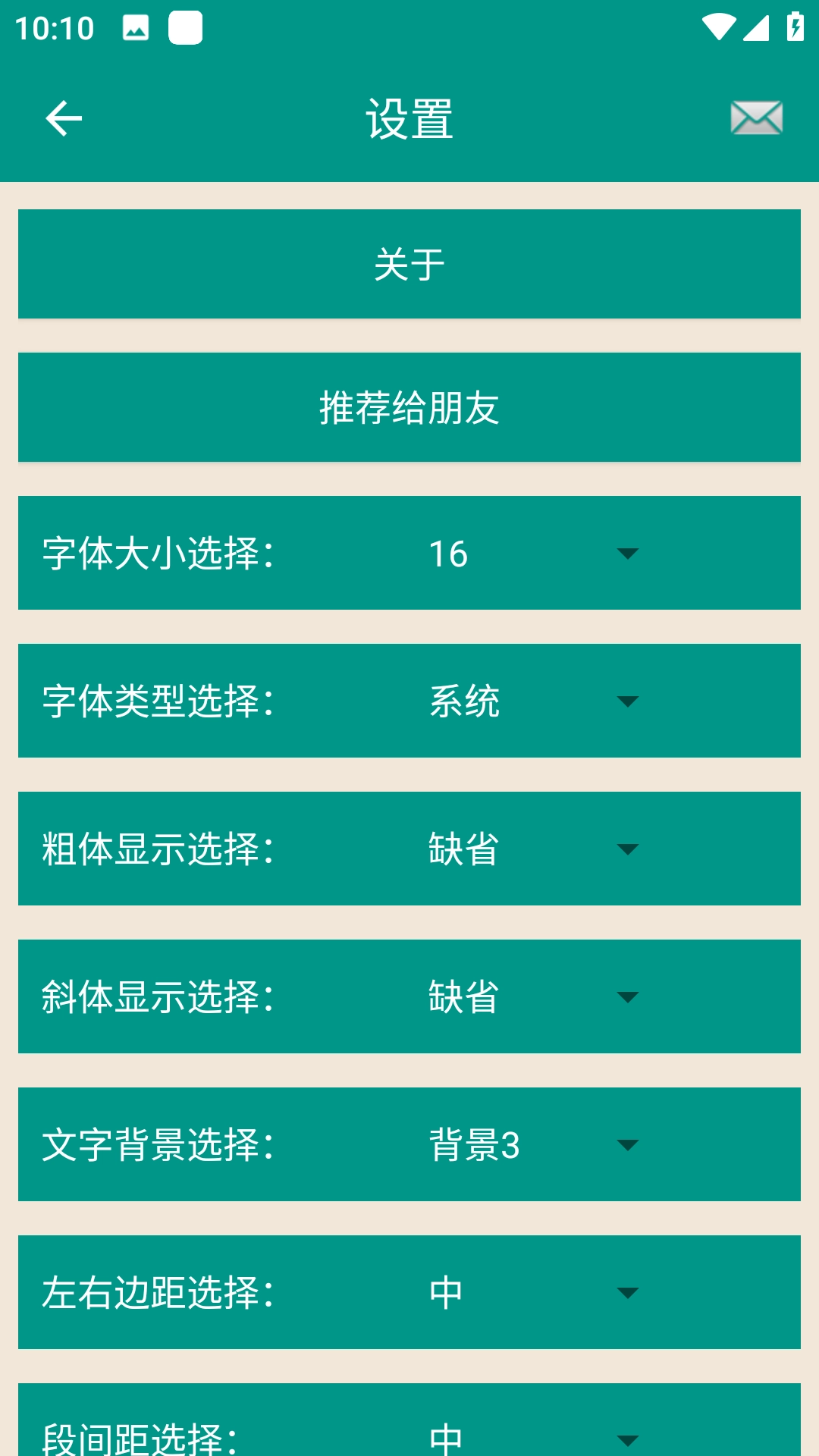Screen dimensions: 819x1456
Task: Click the 关于 button
Action: pyautogui.click(x=409, y=263)
